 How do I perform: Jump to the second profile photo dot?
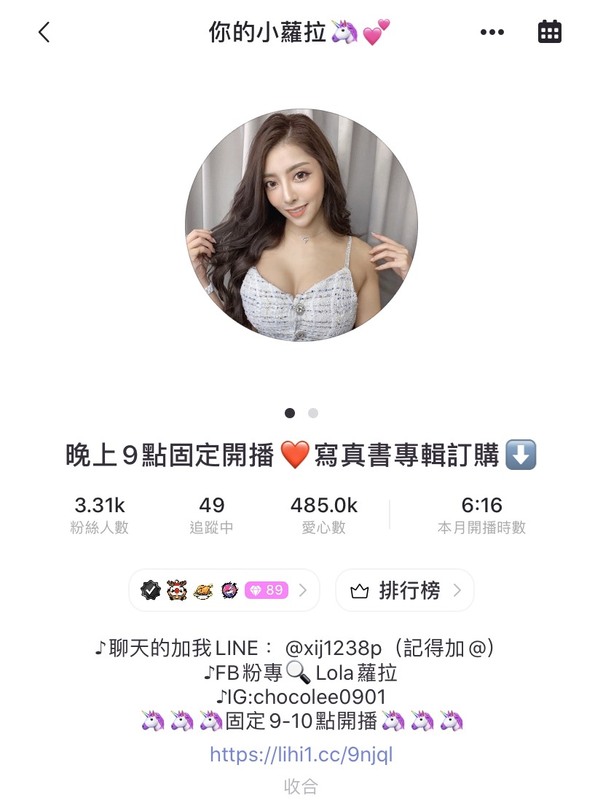(x=313, y=412)
